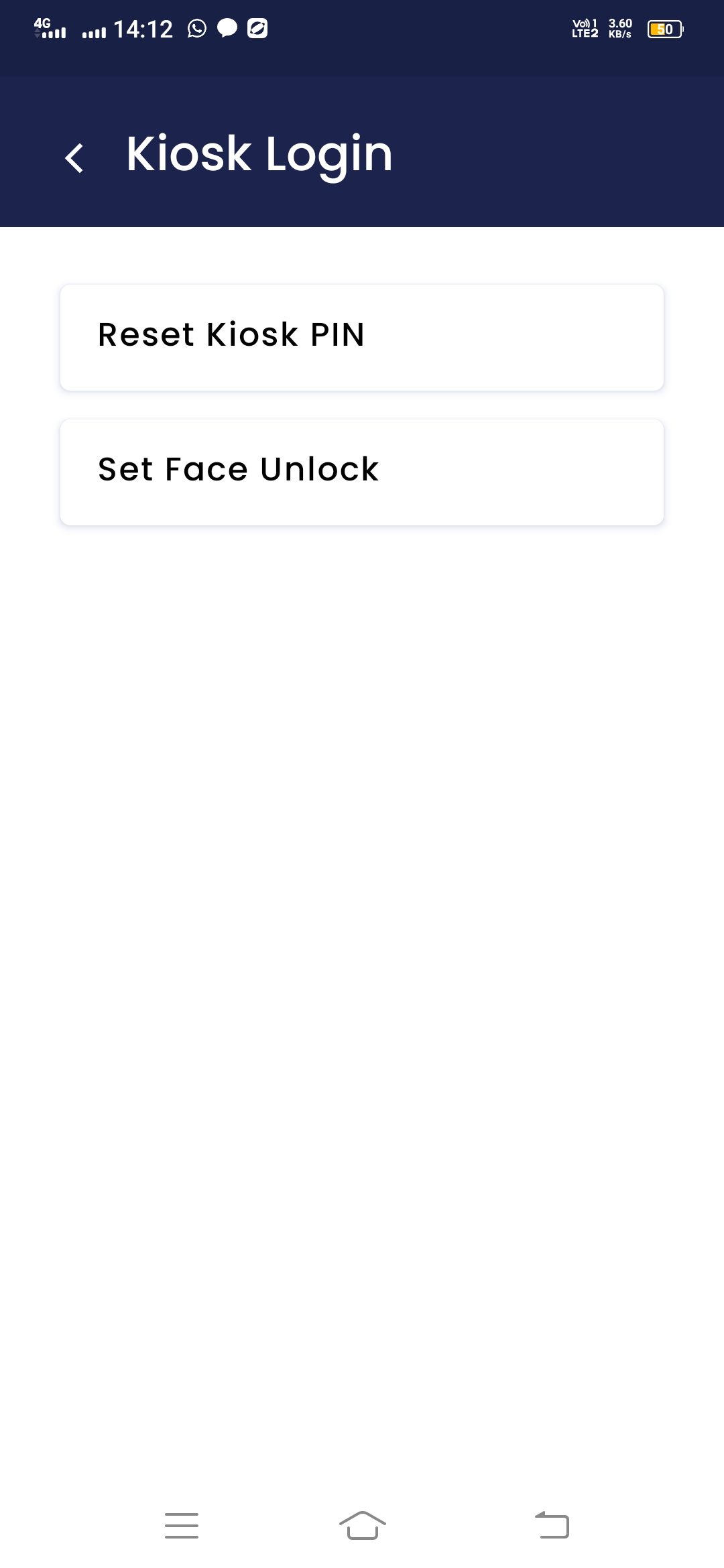Tap the battery indicator showing 50
This screenshot has width=724, height=1568.
[x=664, y=28]
